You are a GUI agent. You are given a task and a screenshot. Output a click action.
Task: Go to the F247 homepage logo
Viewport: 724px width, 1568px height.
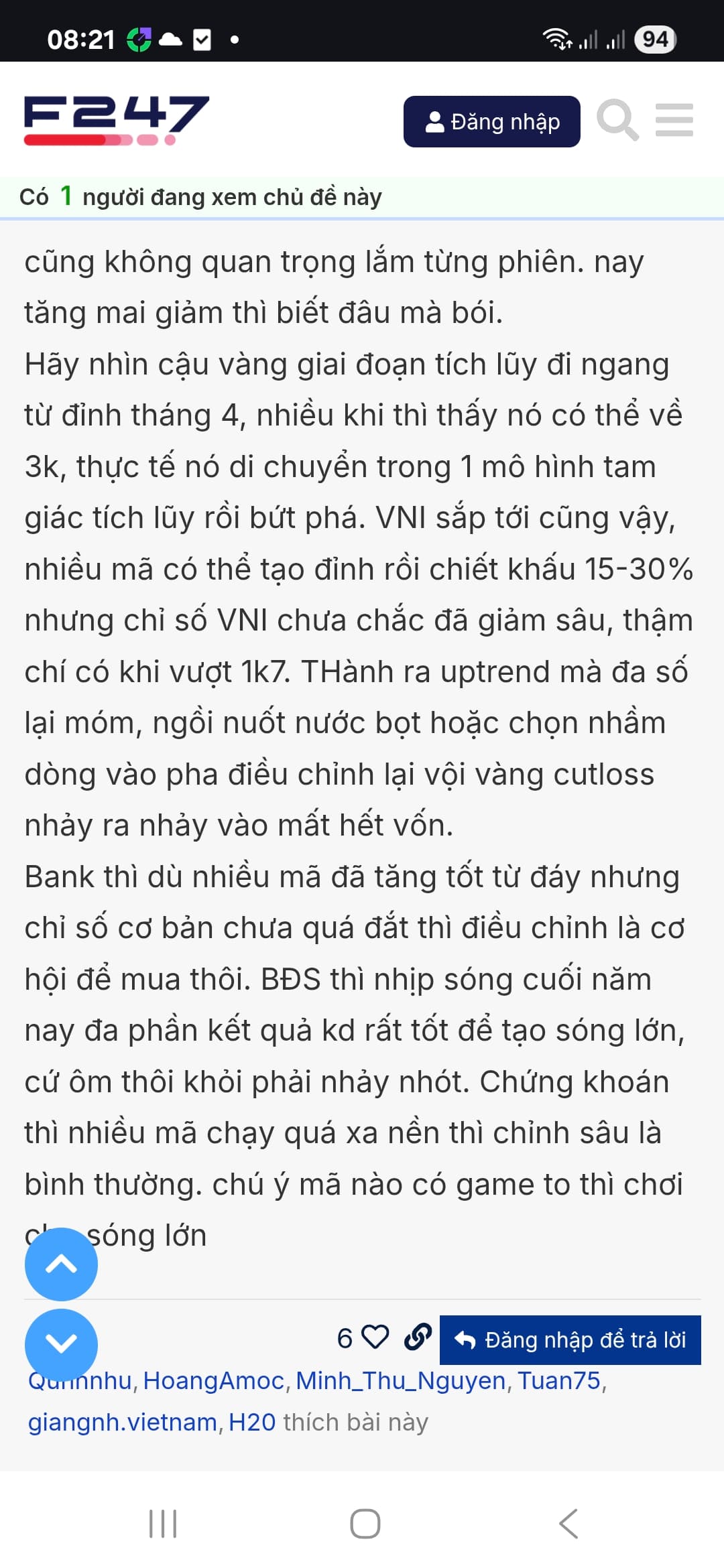117,120
